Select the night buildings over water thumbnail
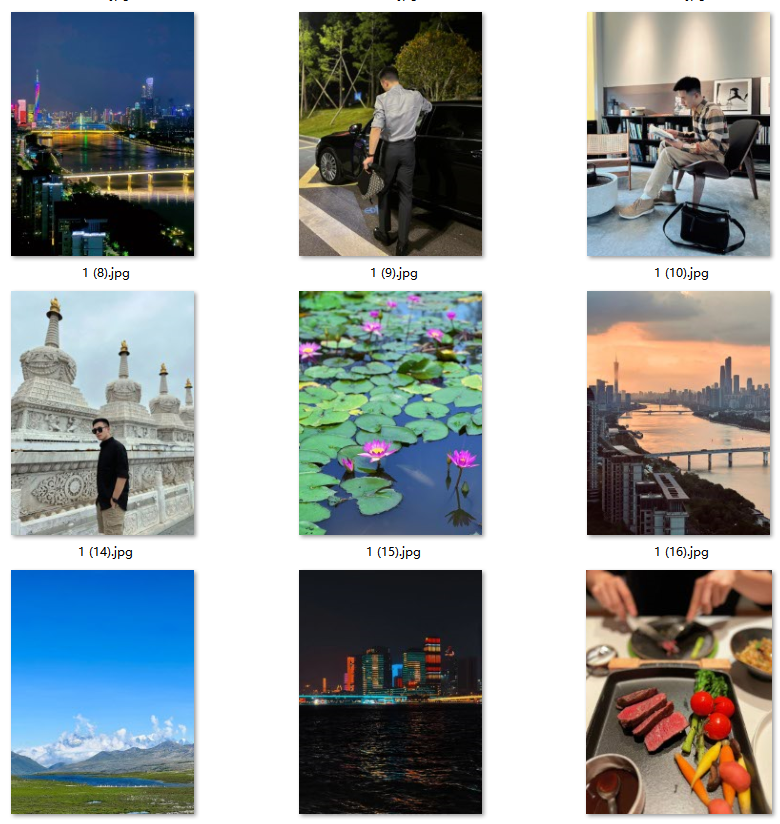 [x=390, y=692]
